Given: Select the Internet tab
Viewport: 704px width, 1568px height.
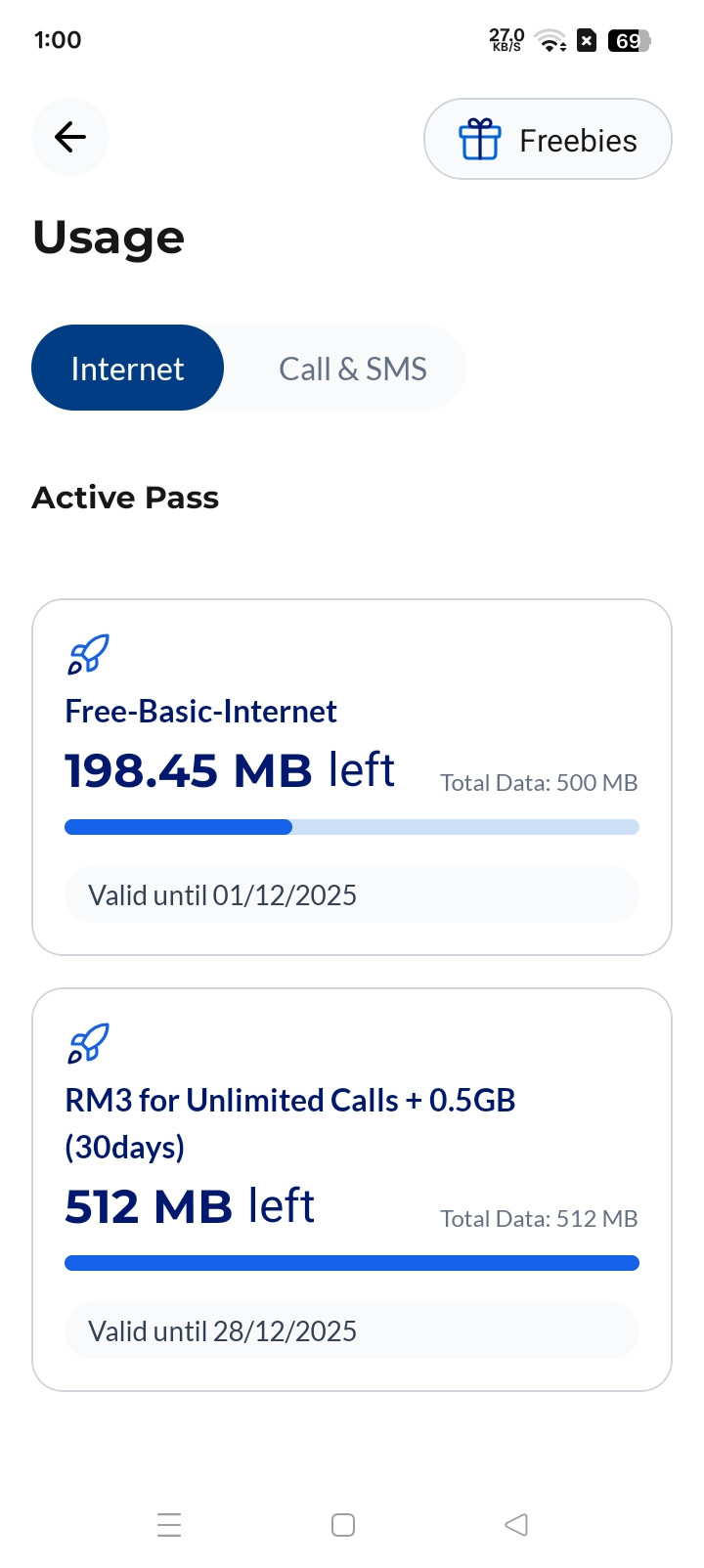Looking at the screenshot, I should [x=127, y=369].
